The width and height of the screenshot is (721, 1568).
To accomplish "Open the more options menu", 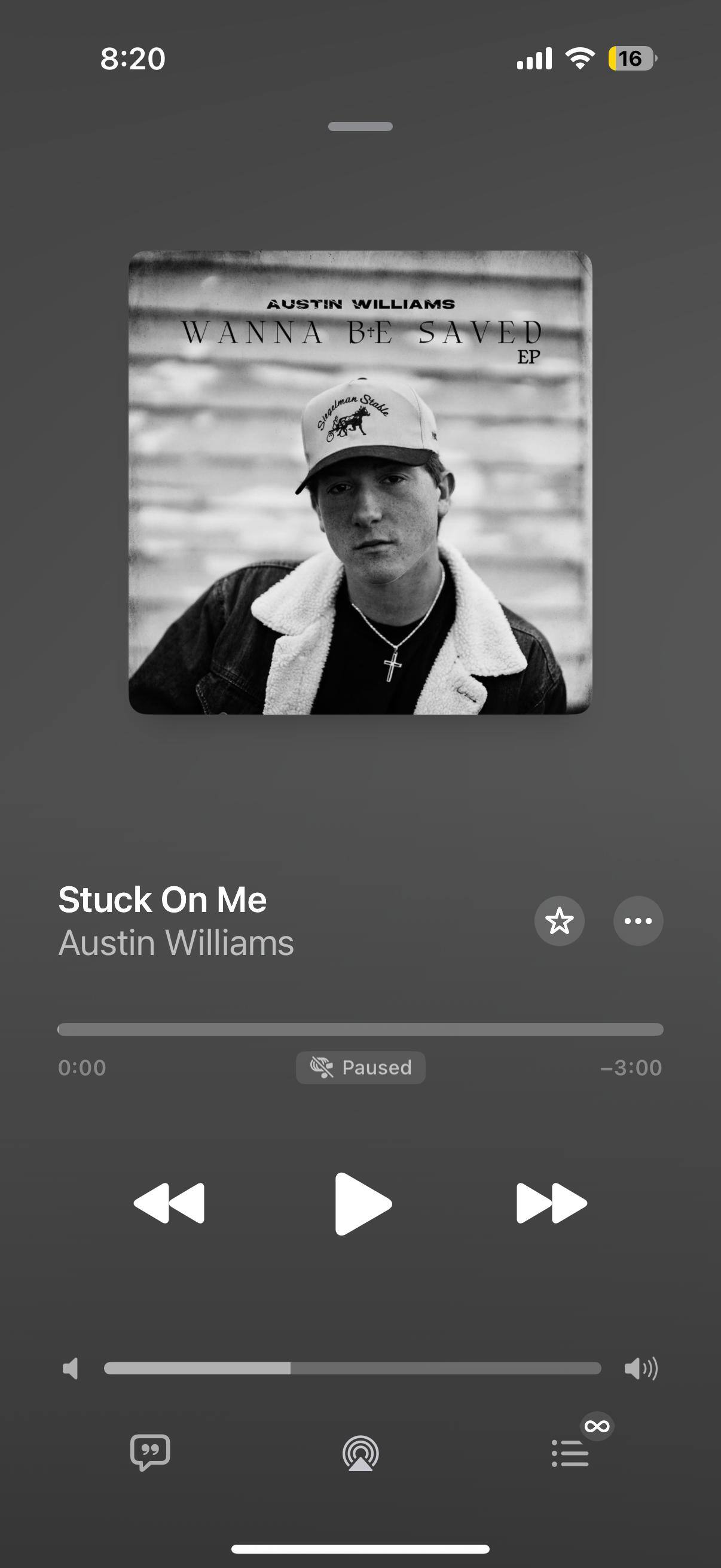I will click(x=638, y=920).
